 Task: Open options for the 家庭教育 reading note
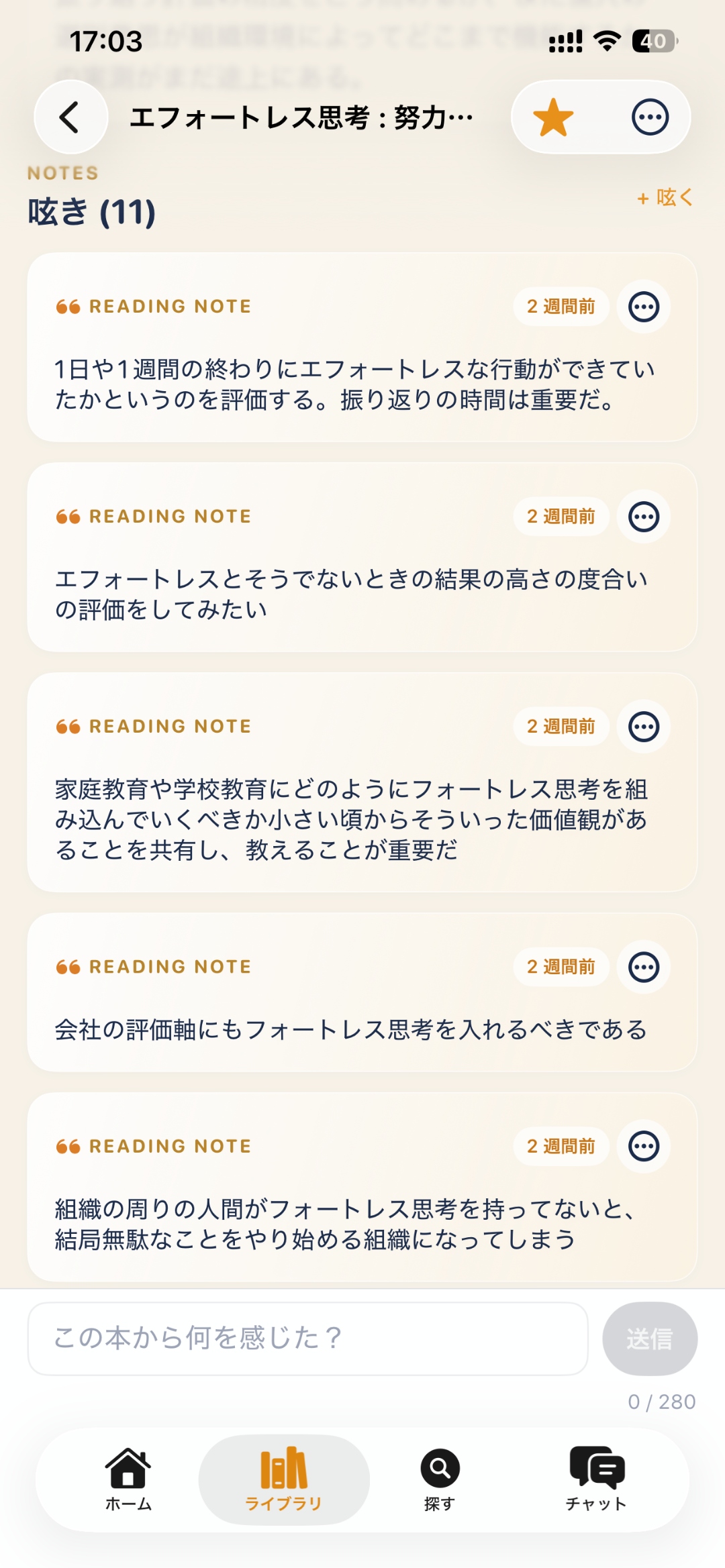point(642,726)
